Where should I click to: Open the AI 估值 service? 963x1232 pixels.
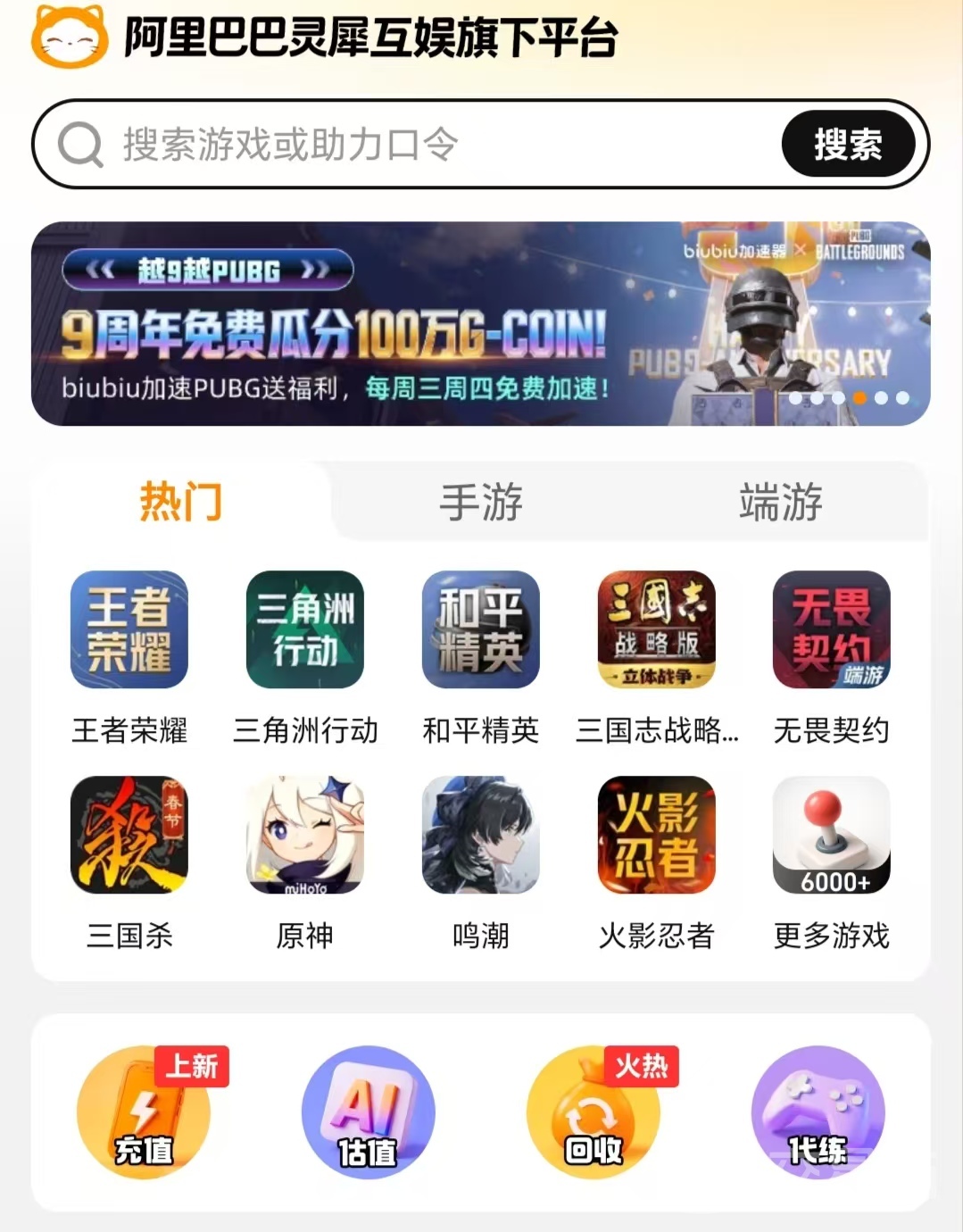(x=368, y=1112)
